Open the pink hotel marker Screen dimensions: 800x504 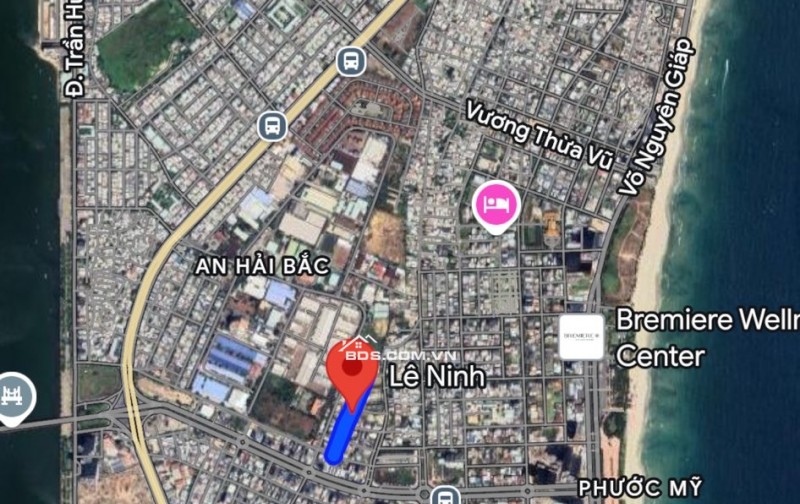pyautogui.click(x=495, y=205)
